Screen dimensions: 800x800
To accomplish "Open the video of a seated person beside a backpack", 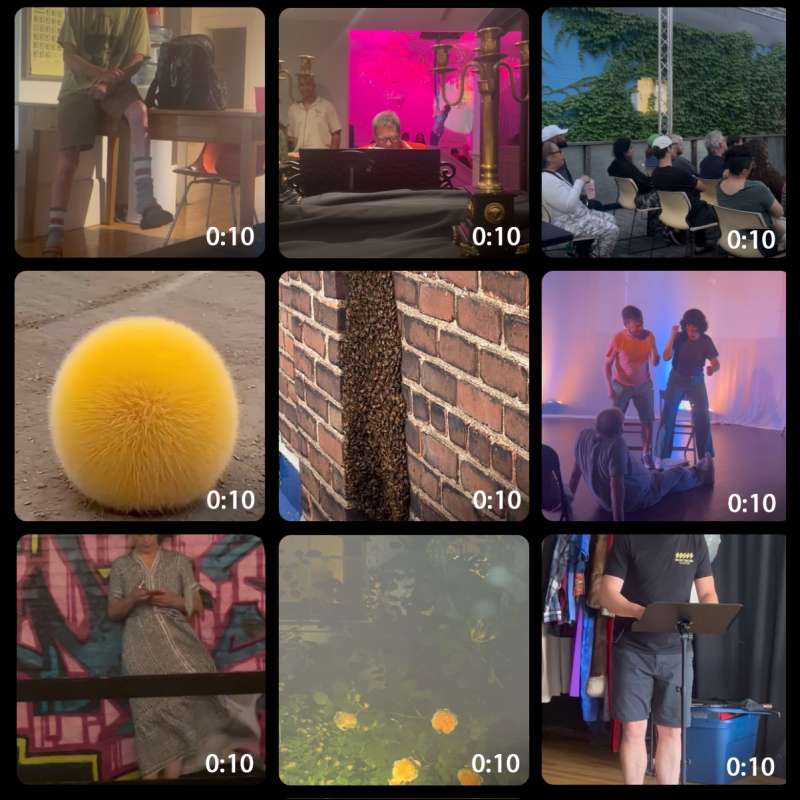I will click(x=140, y=133).
